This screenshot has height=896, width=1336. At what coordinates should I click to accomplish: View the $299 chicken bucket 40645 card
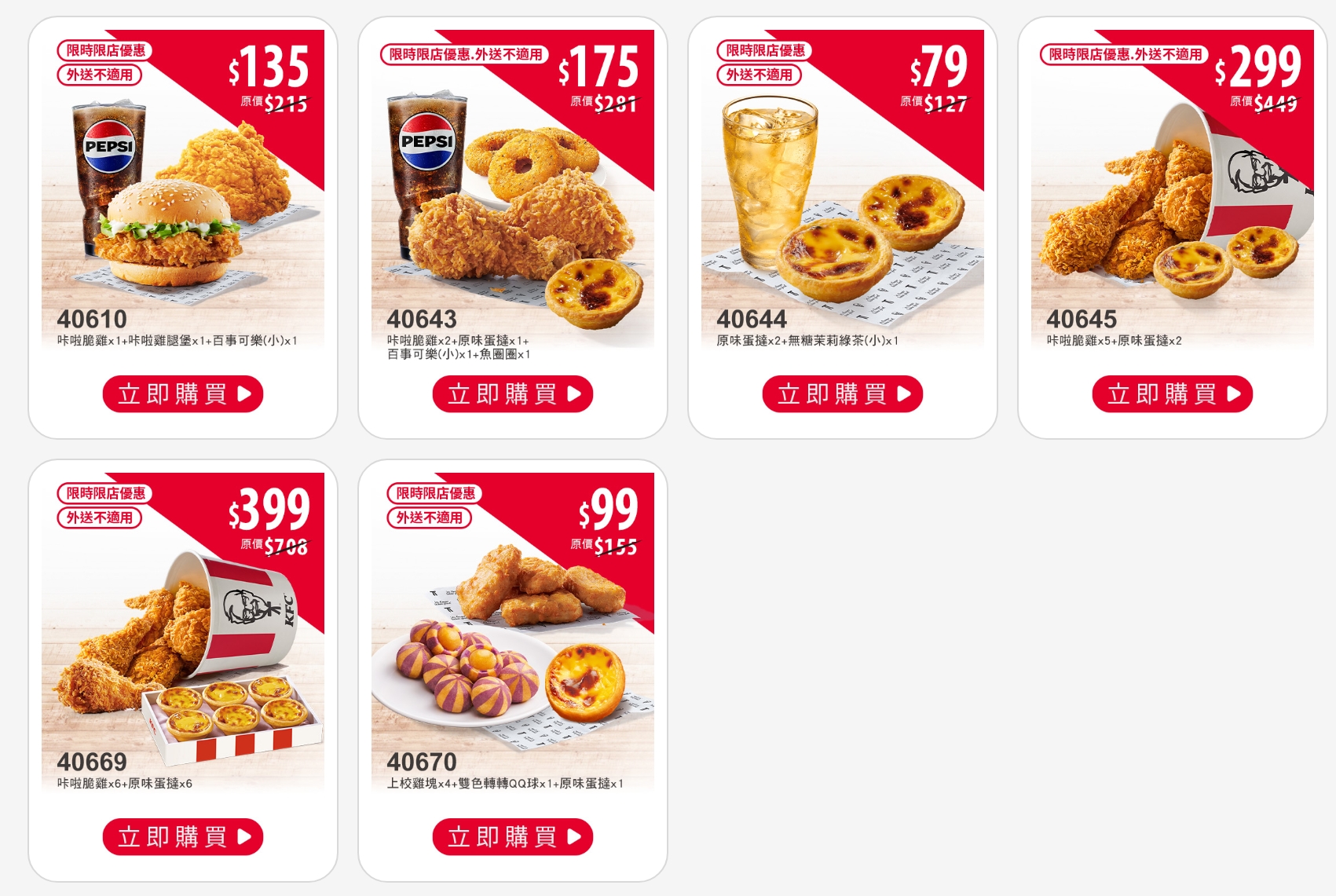pyautogui.click(x=1172, y=204)
